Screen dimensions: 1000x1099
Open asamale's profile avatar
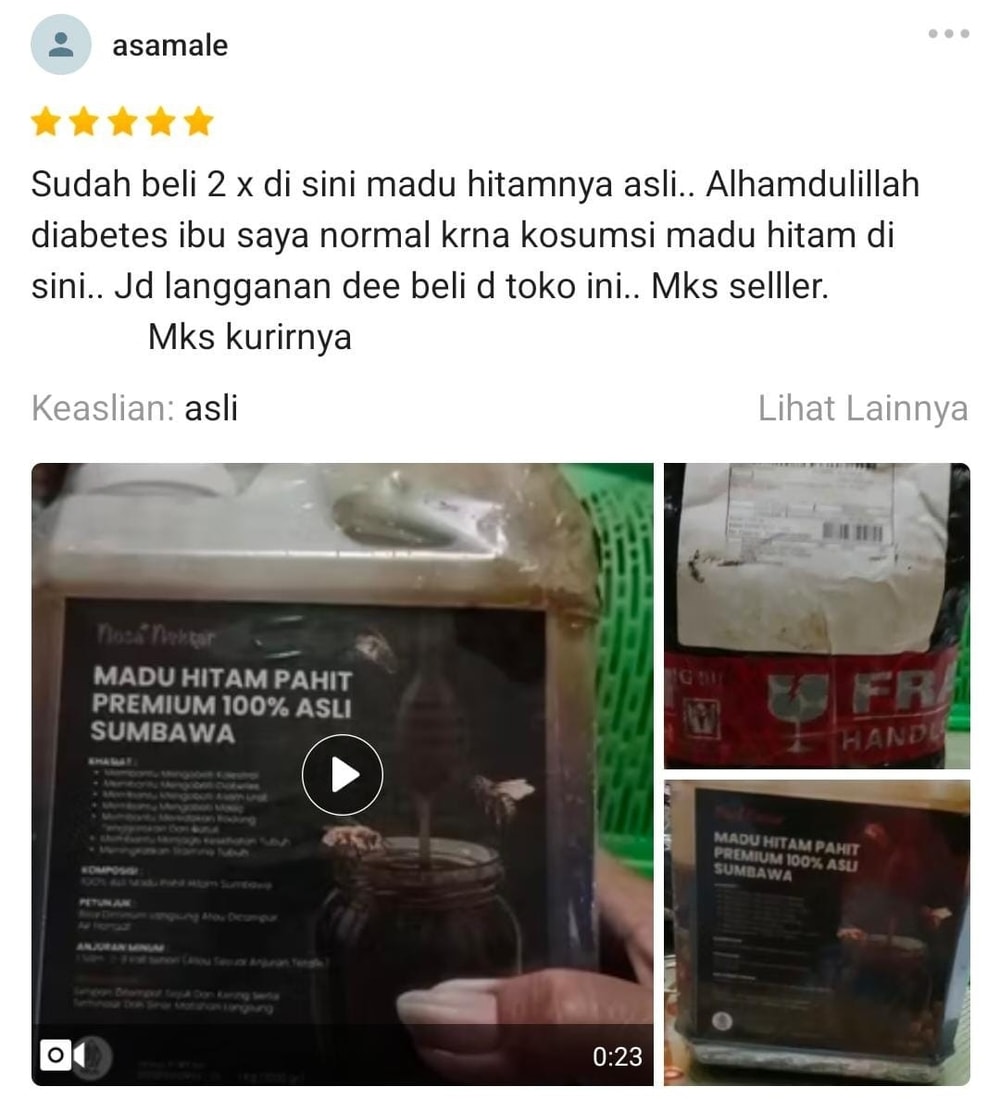[x=61, y=45]
